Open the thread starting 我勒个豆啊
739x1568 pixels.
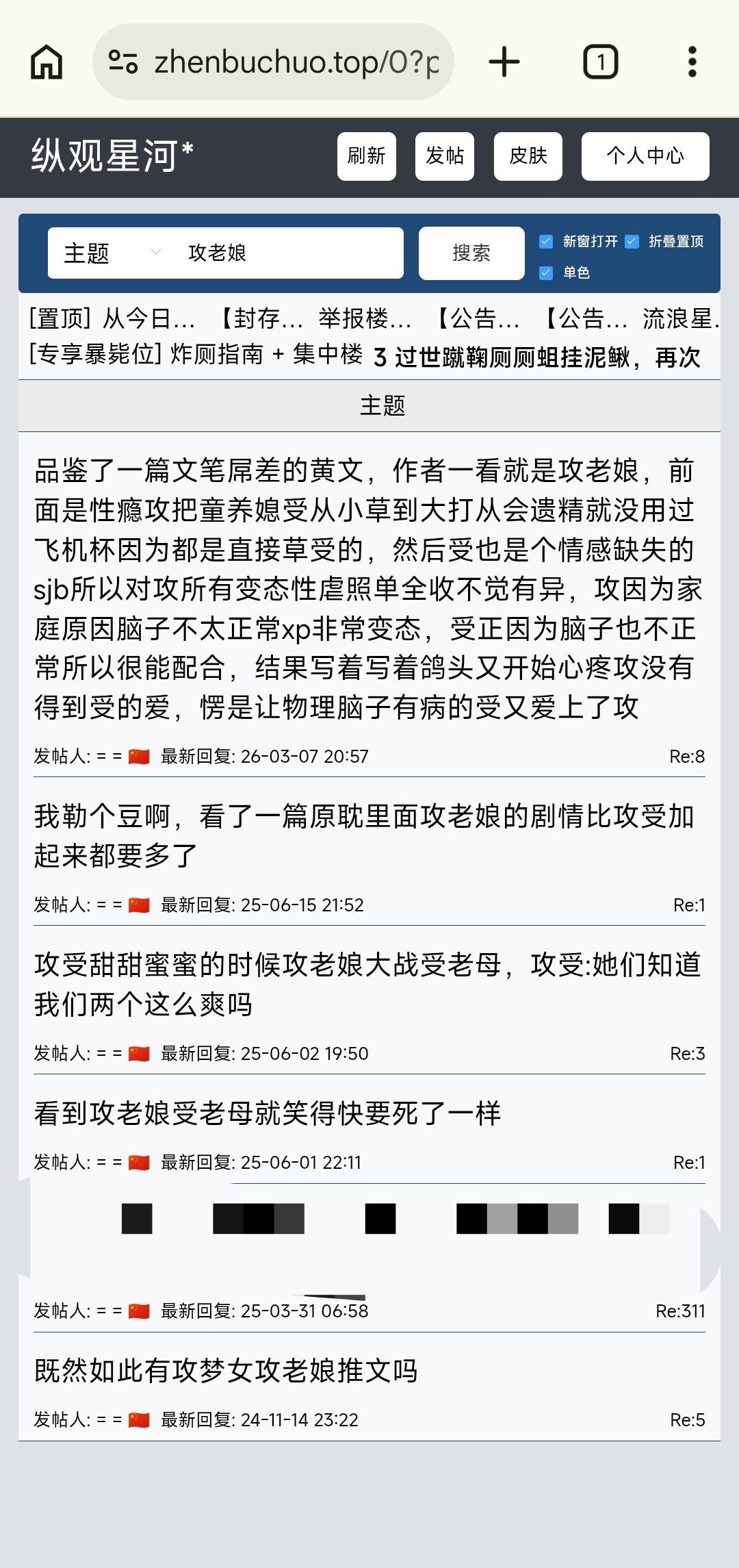coord(364,835)
